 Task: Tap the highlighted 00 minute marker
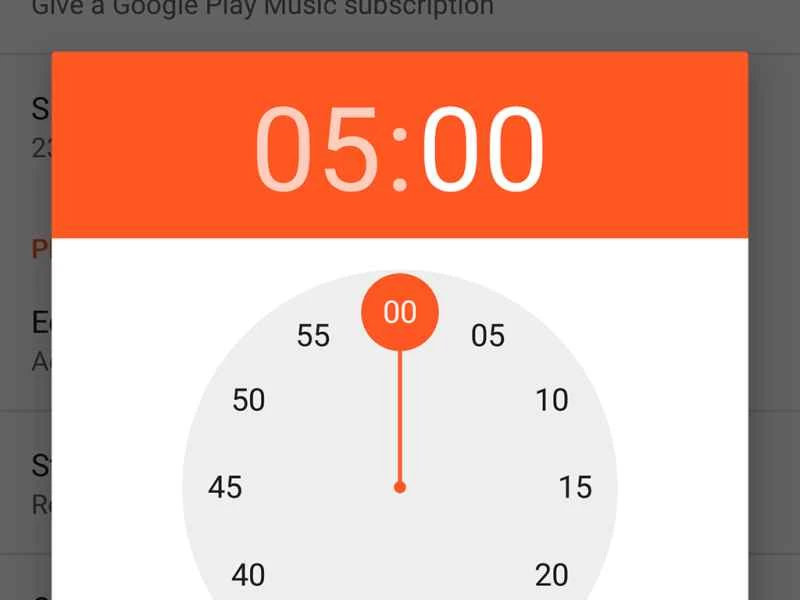pyautogui.click(x=400, y=312)
